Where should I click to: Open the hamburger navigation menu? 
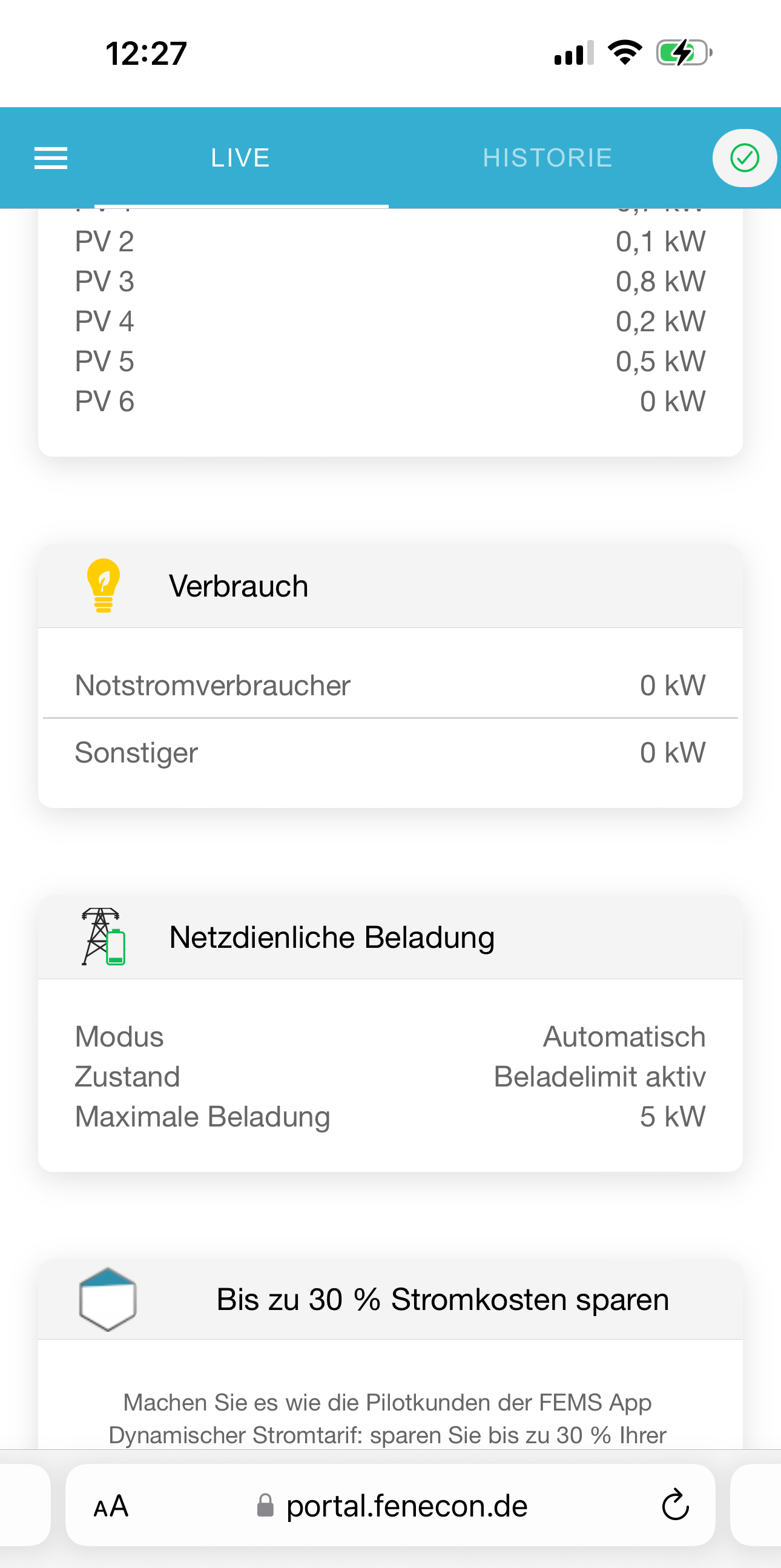(x=51, y=158)
